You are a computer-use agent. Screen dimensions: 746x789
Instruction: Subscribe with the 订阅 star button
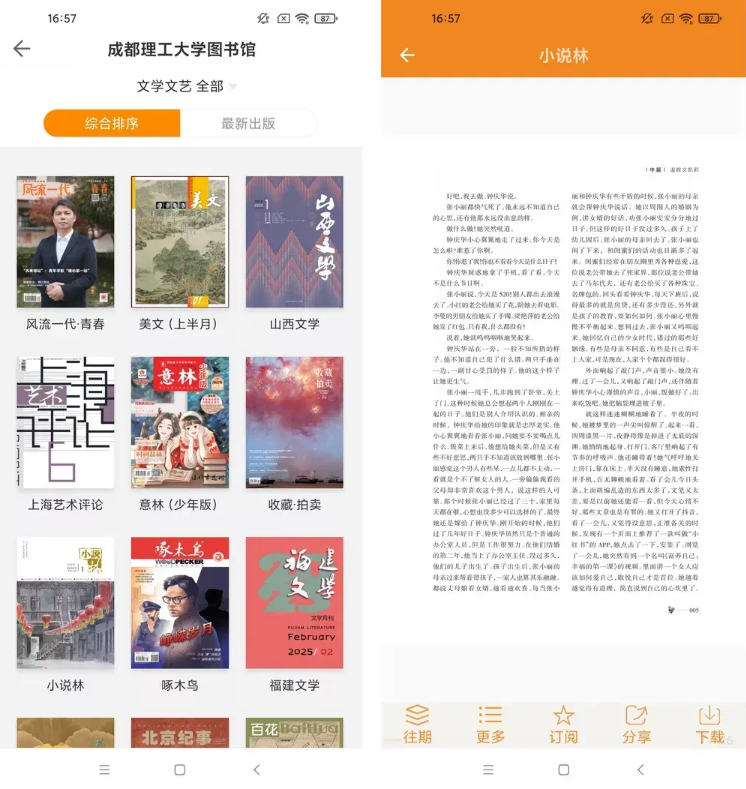(x=563, y=724)
